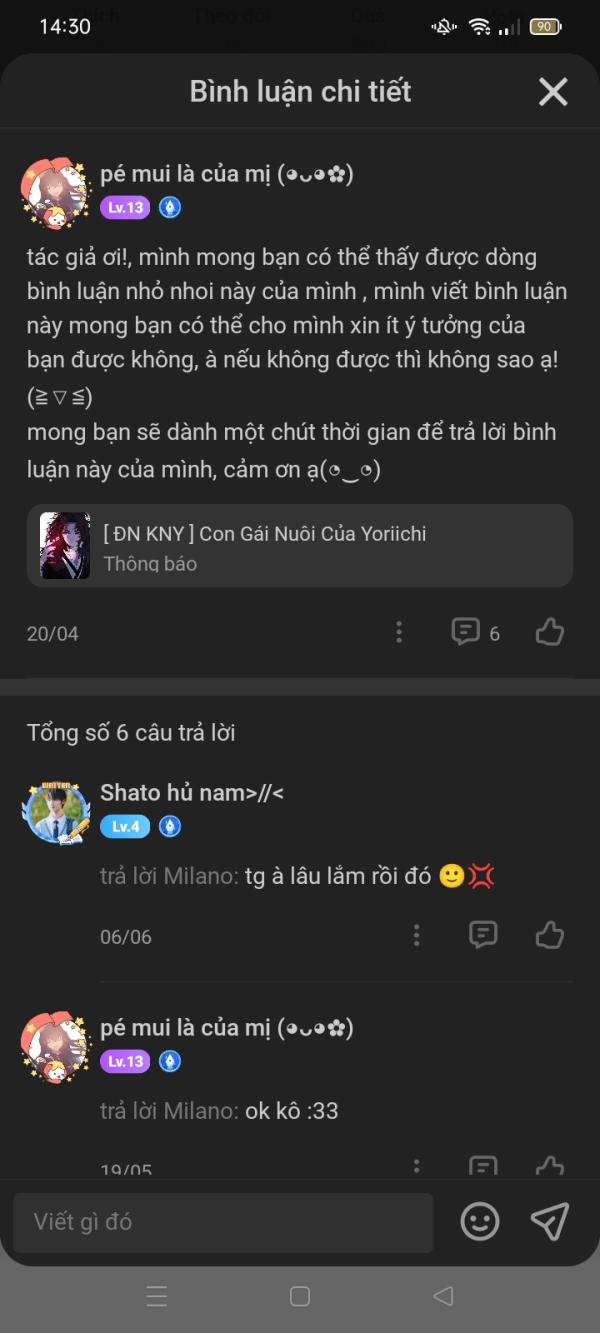
Task: Like the main comment dated 20/04
Action: tap(550, 632)
